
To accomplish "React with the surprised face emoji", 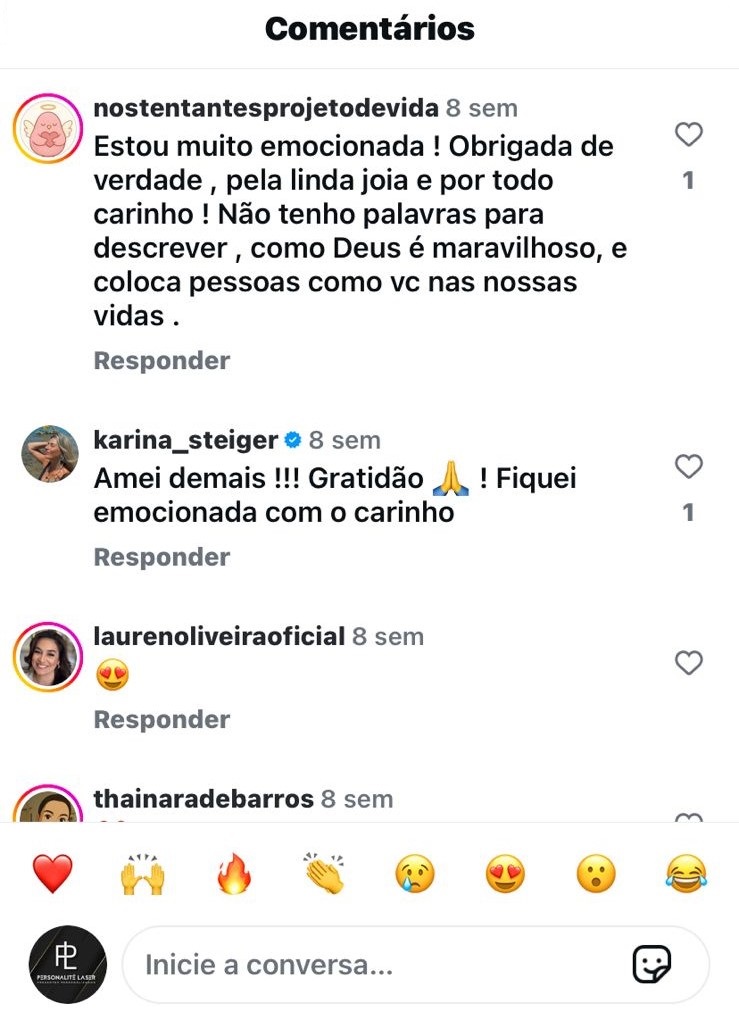I will (x=596, y=875).
